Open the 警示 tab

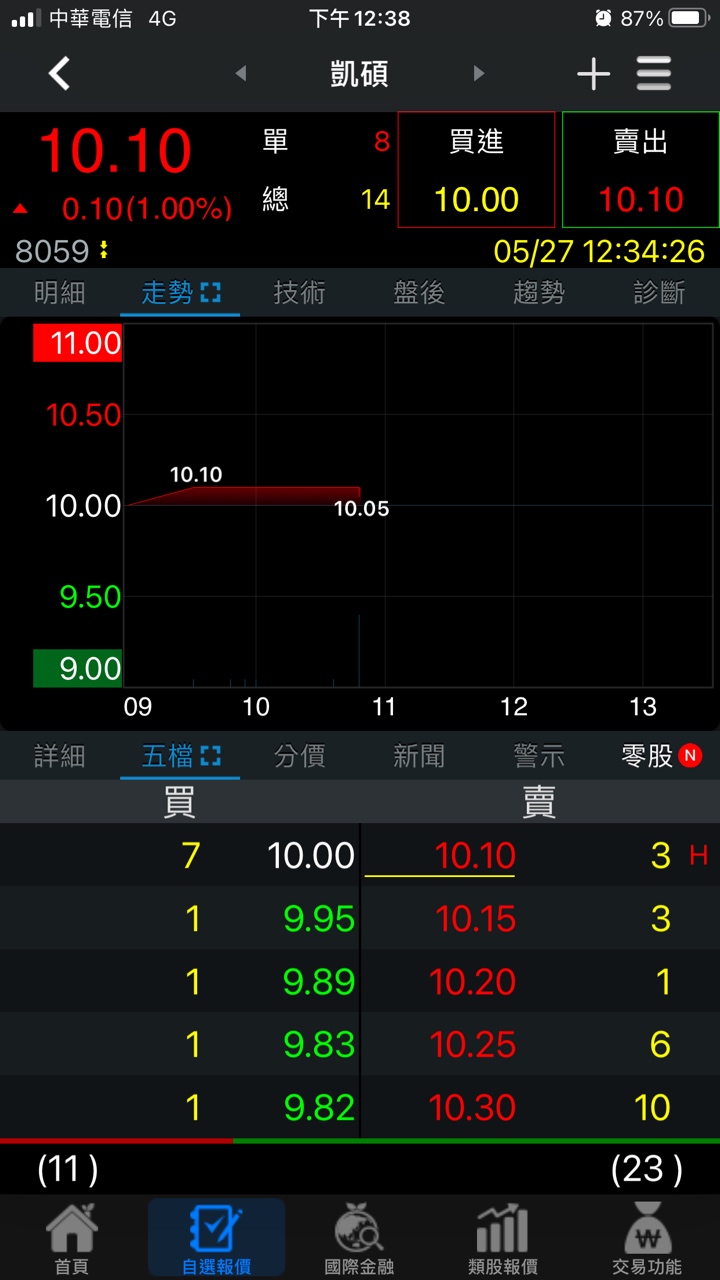point(539,756)
